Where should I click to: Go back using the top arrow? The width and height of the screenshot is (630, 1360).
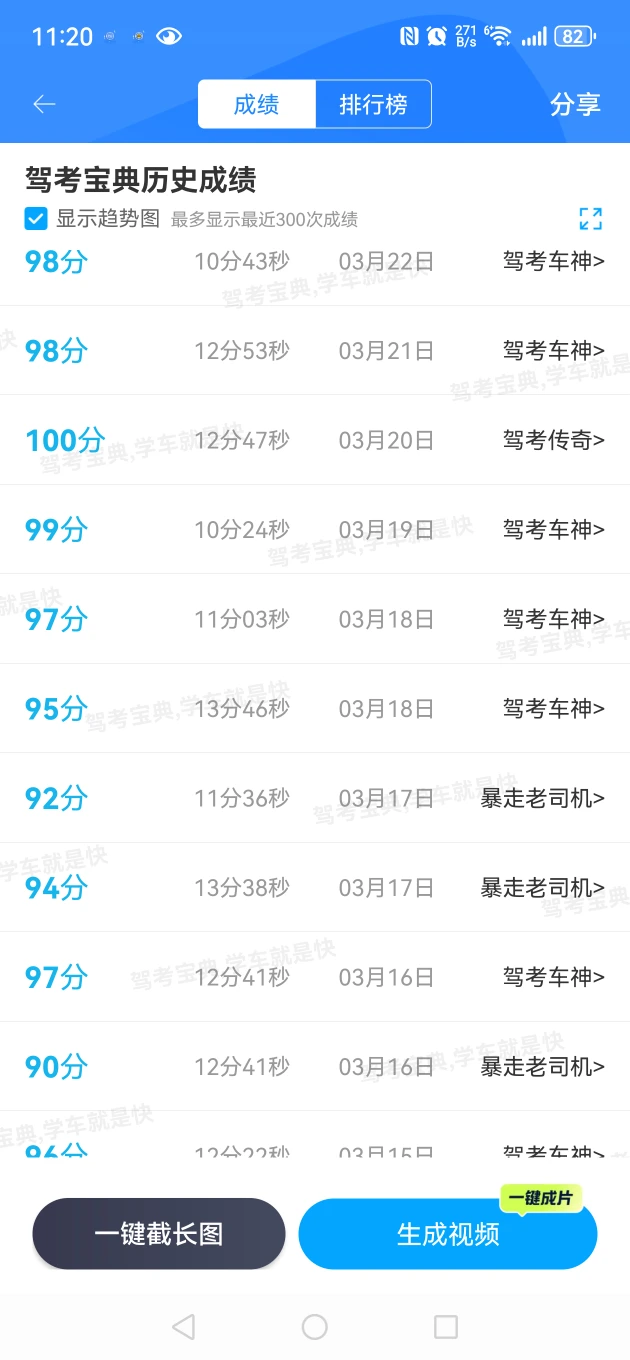(44, 104)
